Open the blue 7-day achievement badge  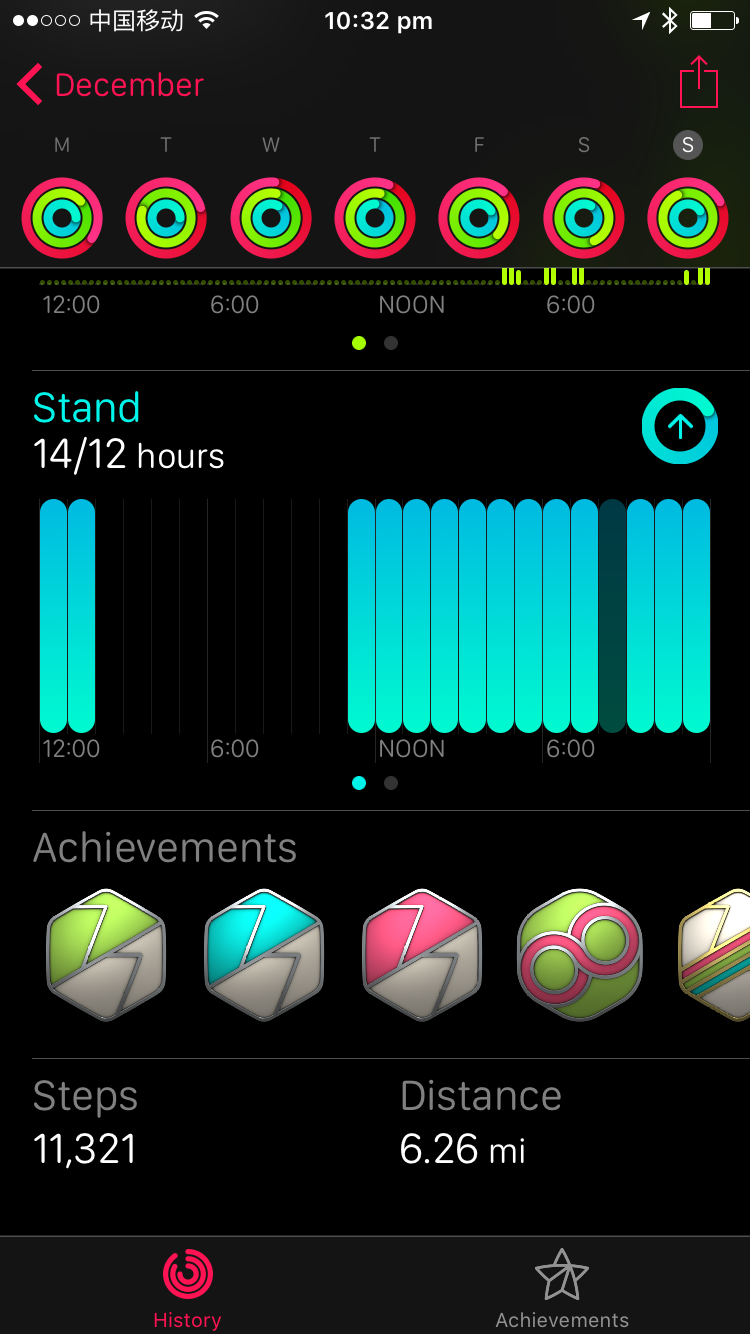point(264,954)
